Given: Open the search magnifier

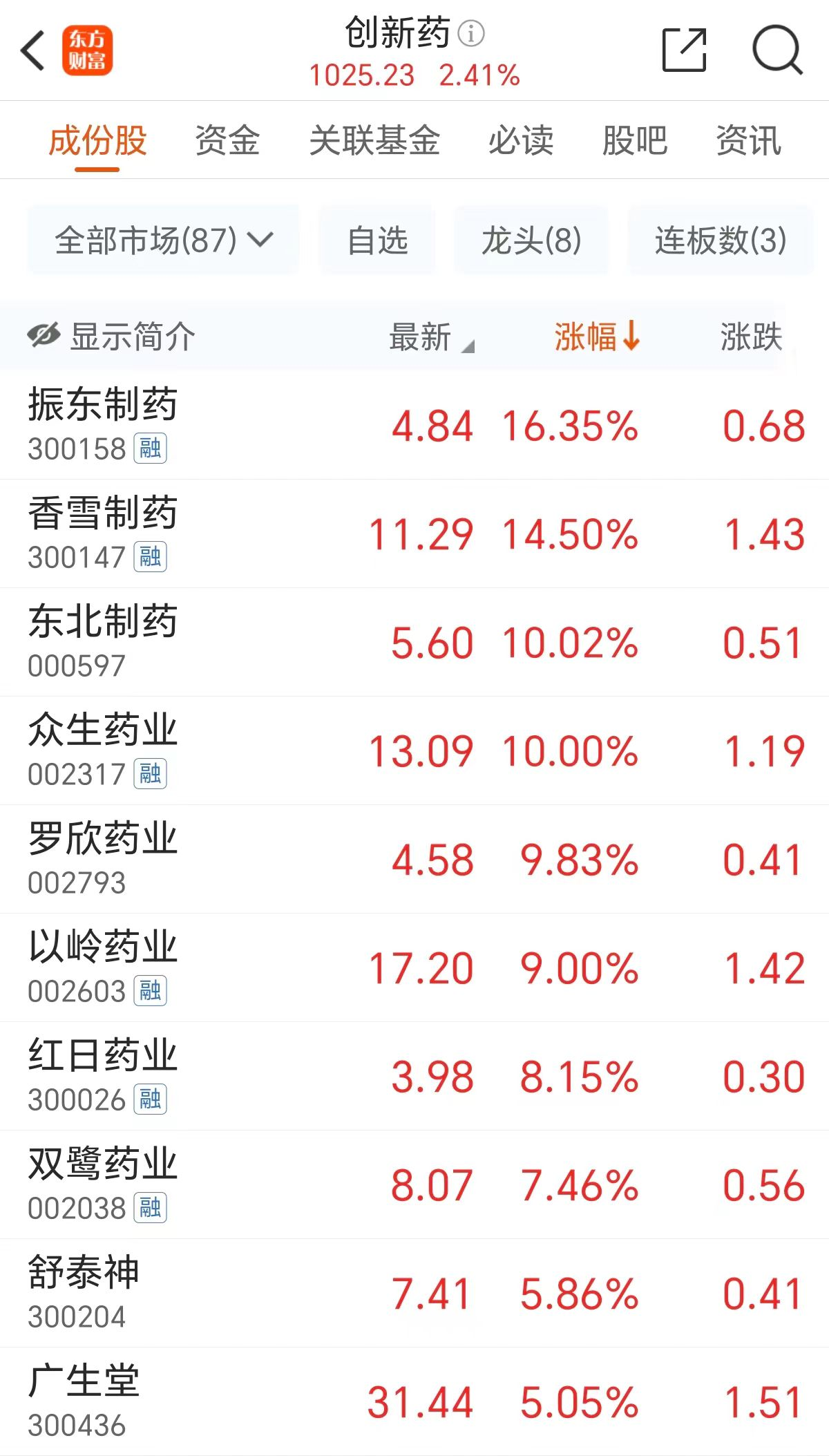Looking at the screenshot, I should click(x=777, y=50).
